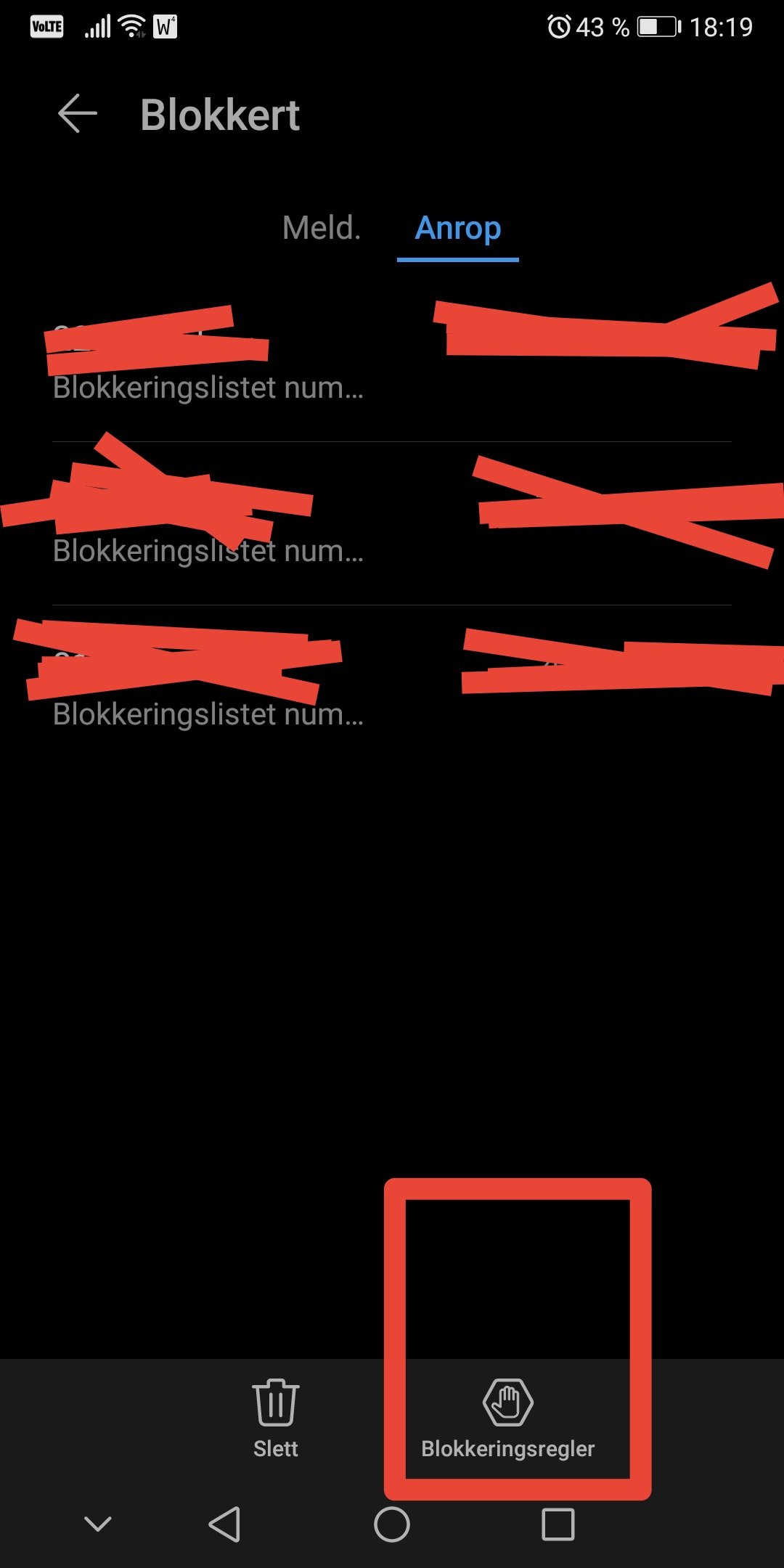Hide the navigation bar using the down chevron
The height and width of the screenshot is (1568, 784).
pyautogui.click(x=98, y=1524)
